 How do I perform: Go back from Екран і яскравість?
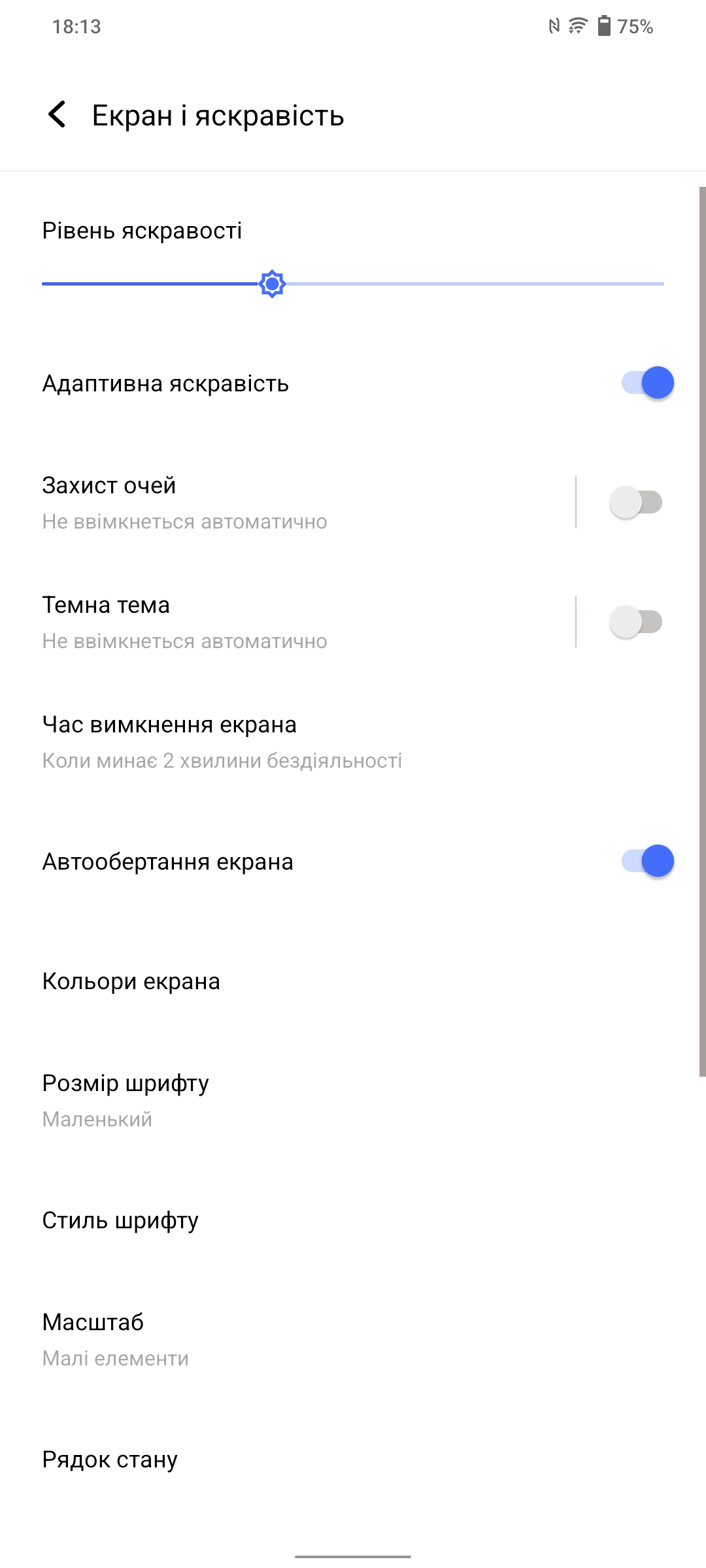pyautogui.click(x=58, y=115)
